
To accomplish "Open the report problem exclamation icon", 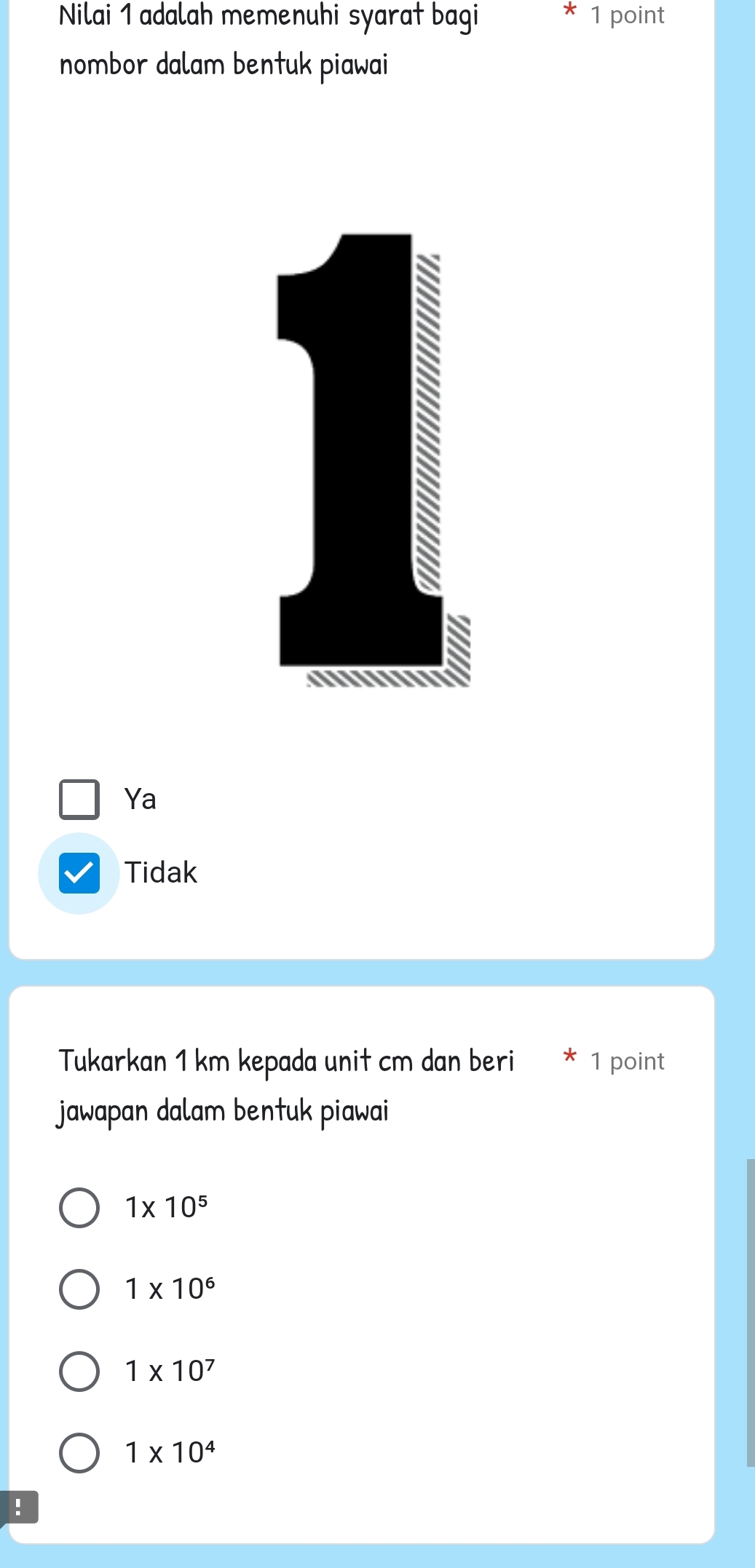I will (20, 1507).
